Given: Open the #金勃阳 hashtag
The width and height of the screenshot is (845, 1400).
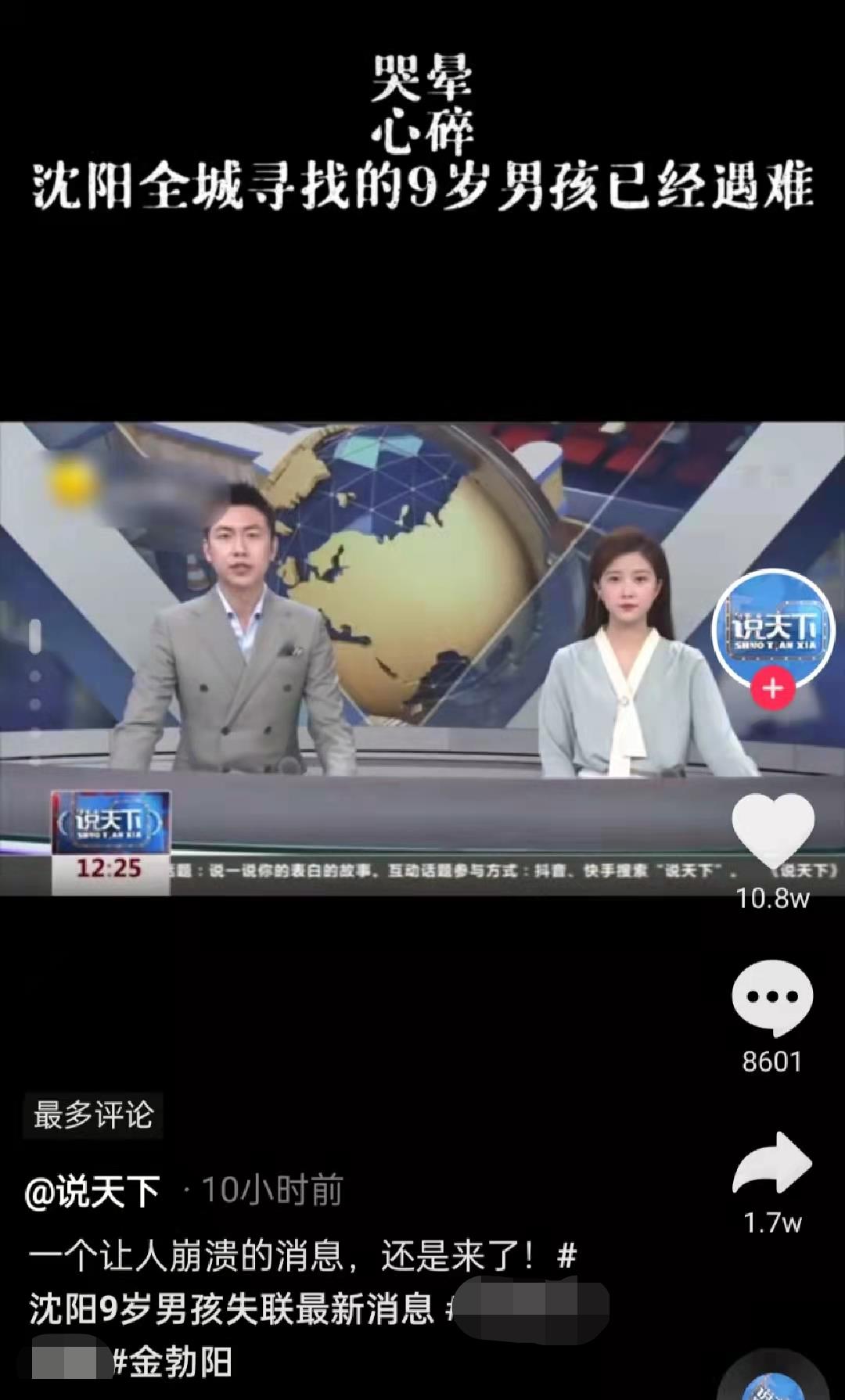Looking at the screenshot, I should (174, 1362).
